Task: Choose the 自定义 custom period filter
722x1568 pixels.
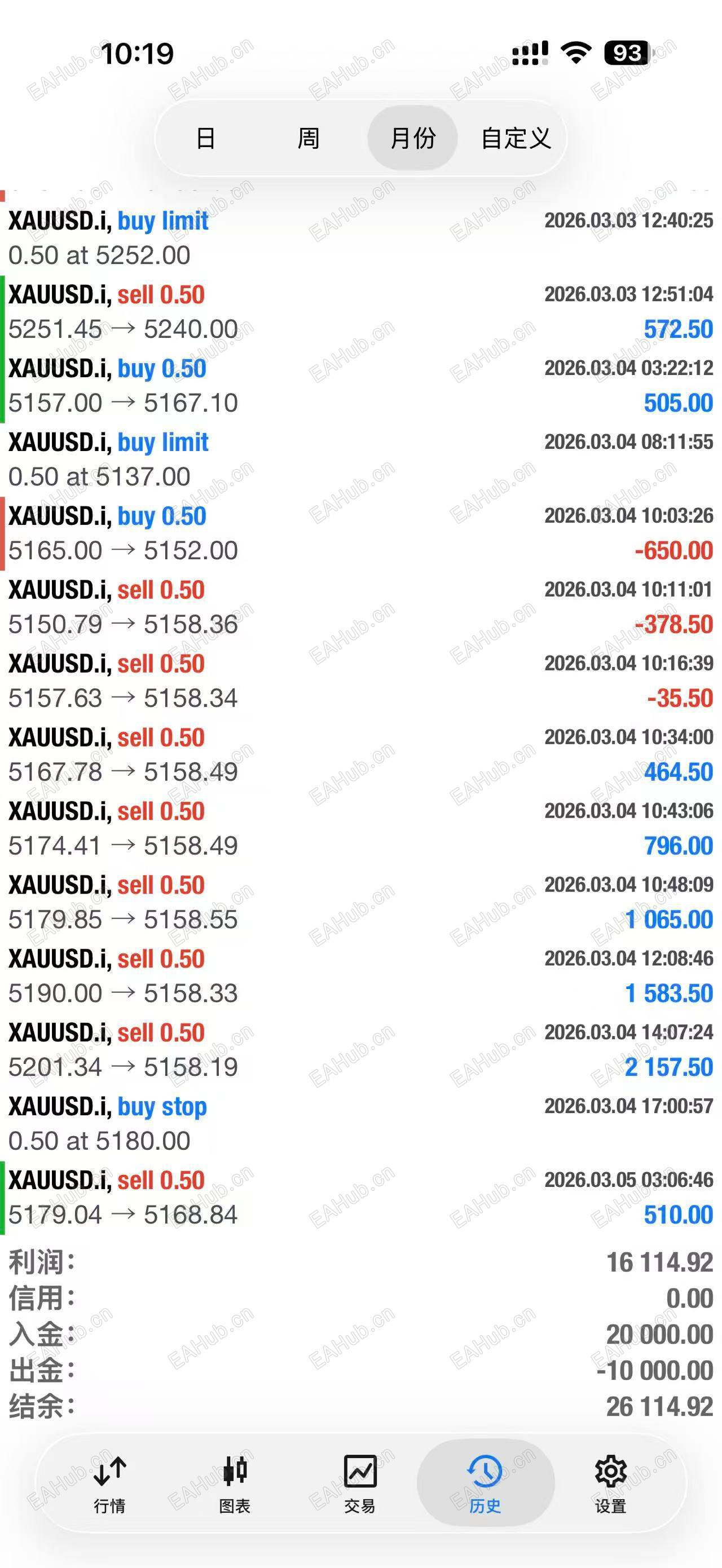Action: click(x=516, y=138)
